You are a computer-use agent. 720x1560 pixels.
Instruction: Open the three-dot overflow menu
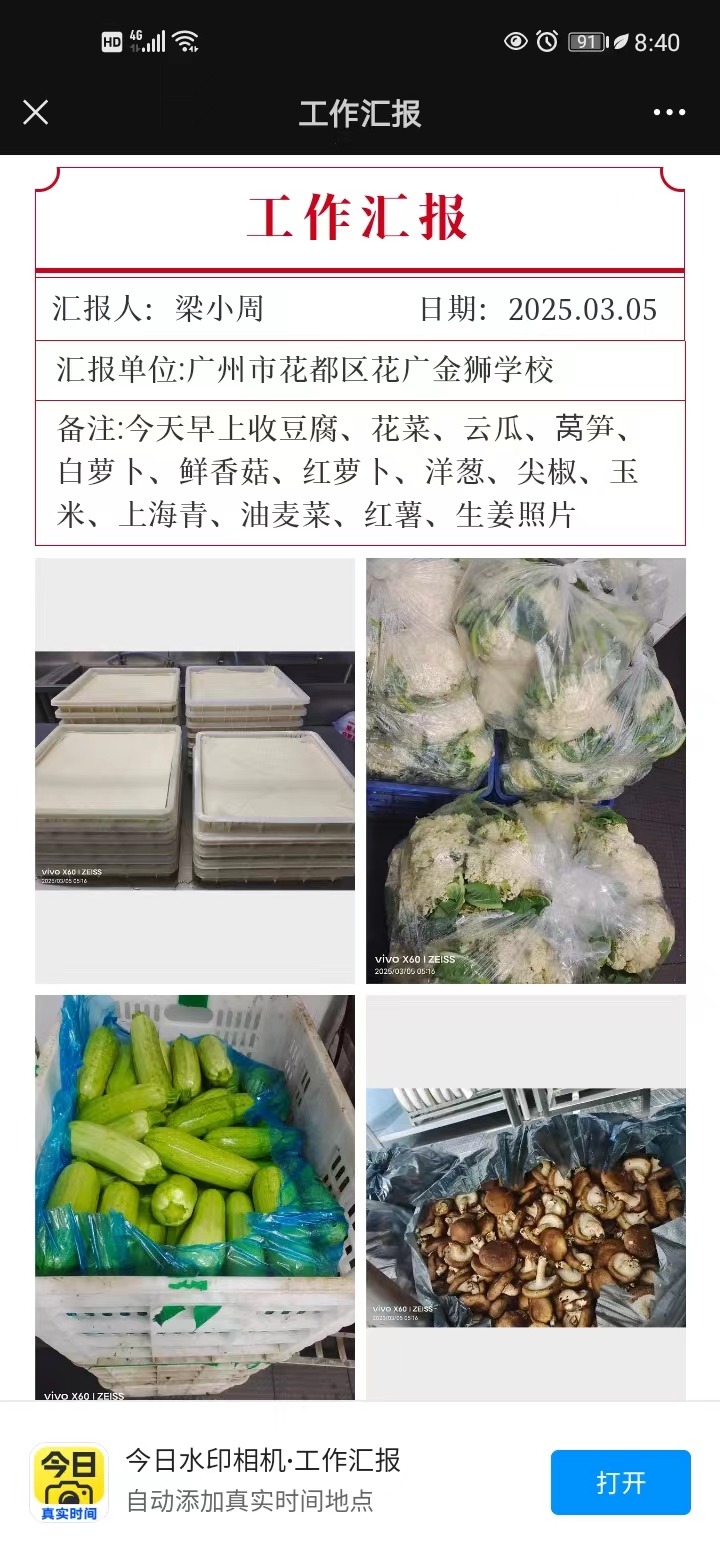pyautogui.click(x=669, y=112)
